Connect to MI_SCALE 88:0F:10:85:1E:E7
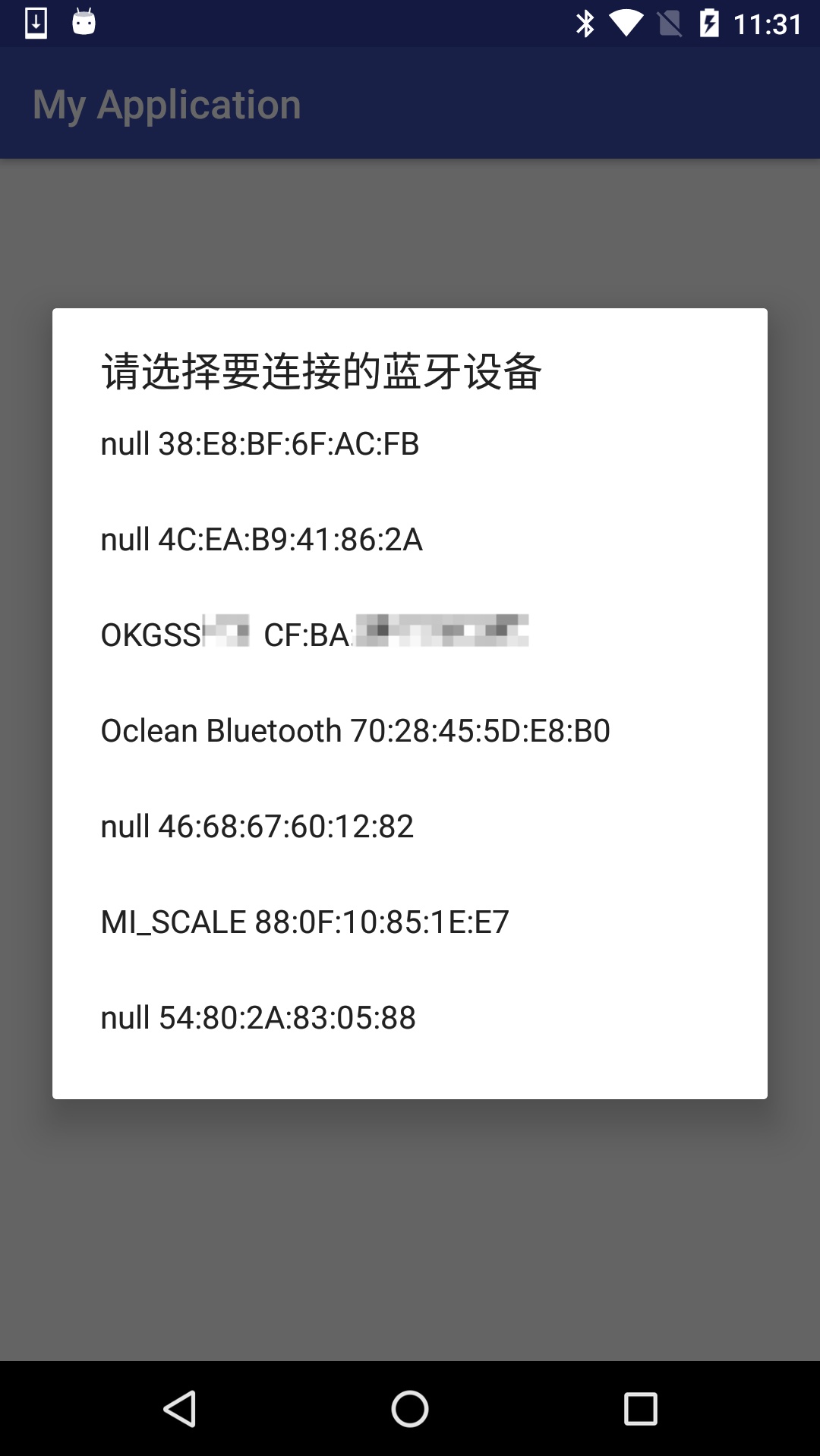 pyautogui.click(x=304, y=922)
